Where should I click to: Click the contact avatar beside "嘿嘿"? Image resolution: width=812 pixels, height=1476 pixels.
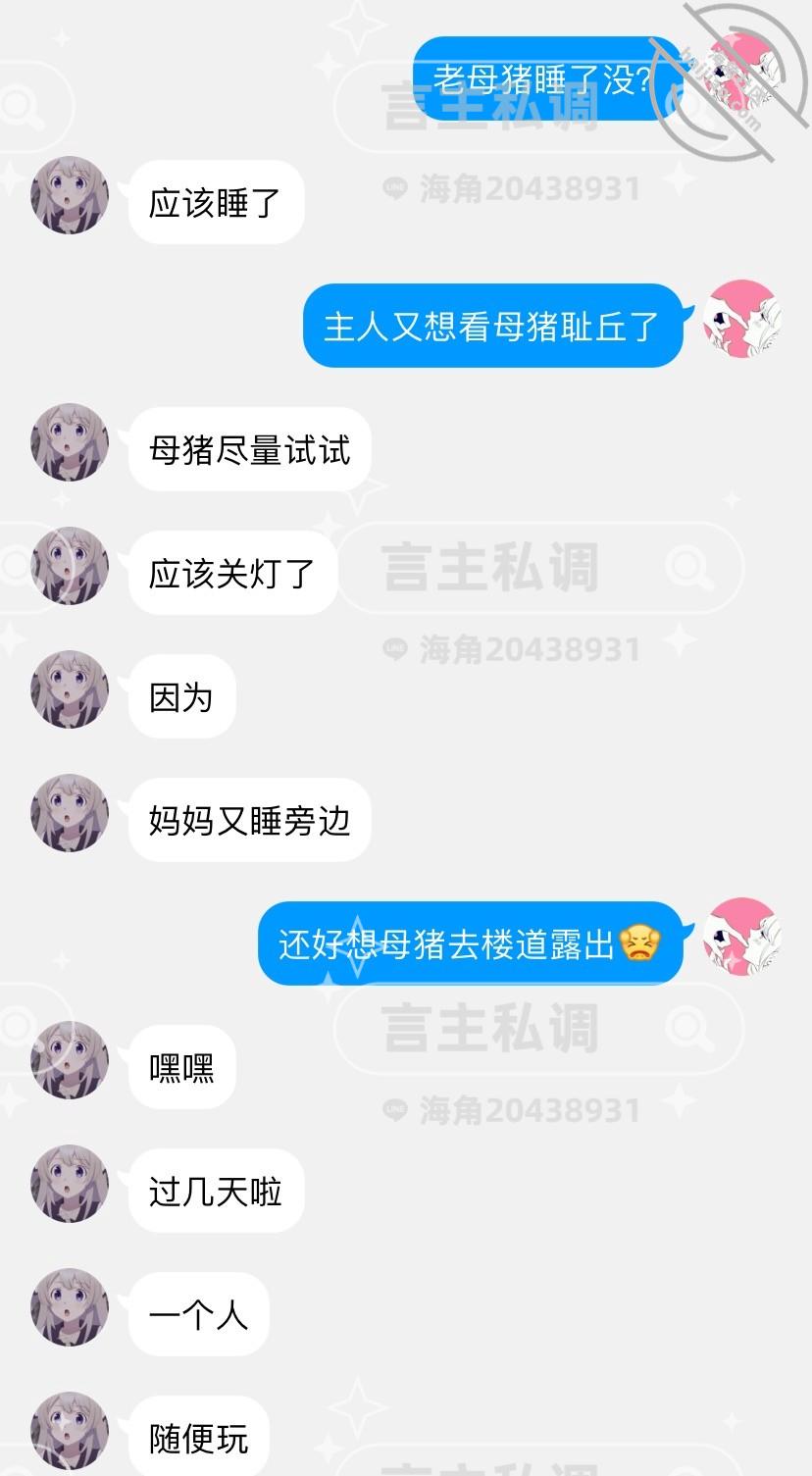pos(69,1064)
